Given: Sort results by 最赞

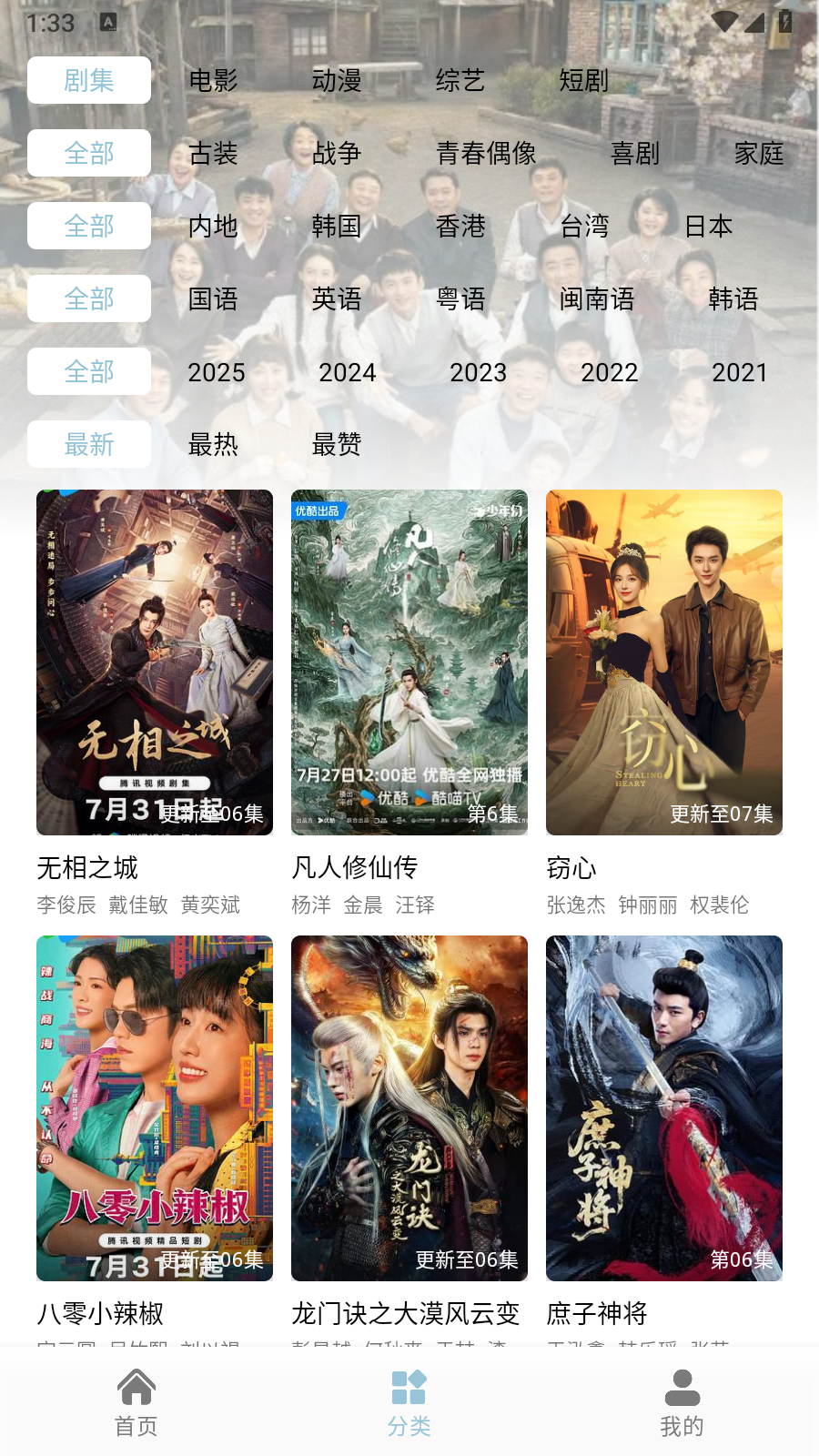Looking at the screenshot, I should point(337,445).
